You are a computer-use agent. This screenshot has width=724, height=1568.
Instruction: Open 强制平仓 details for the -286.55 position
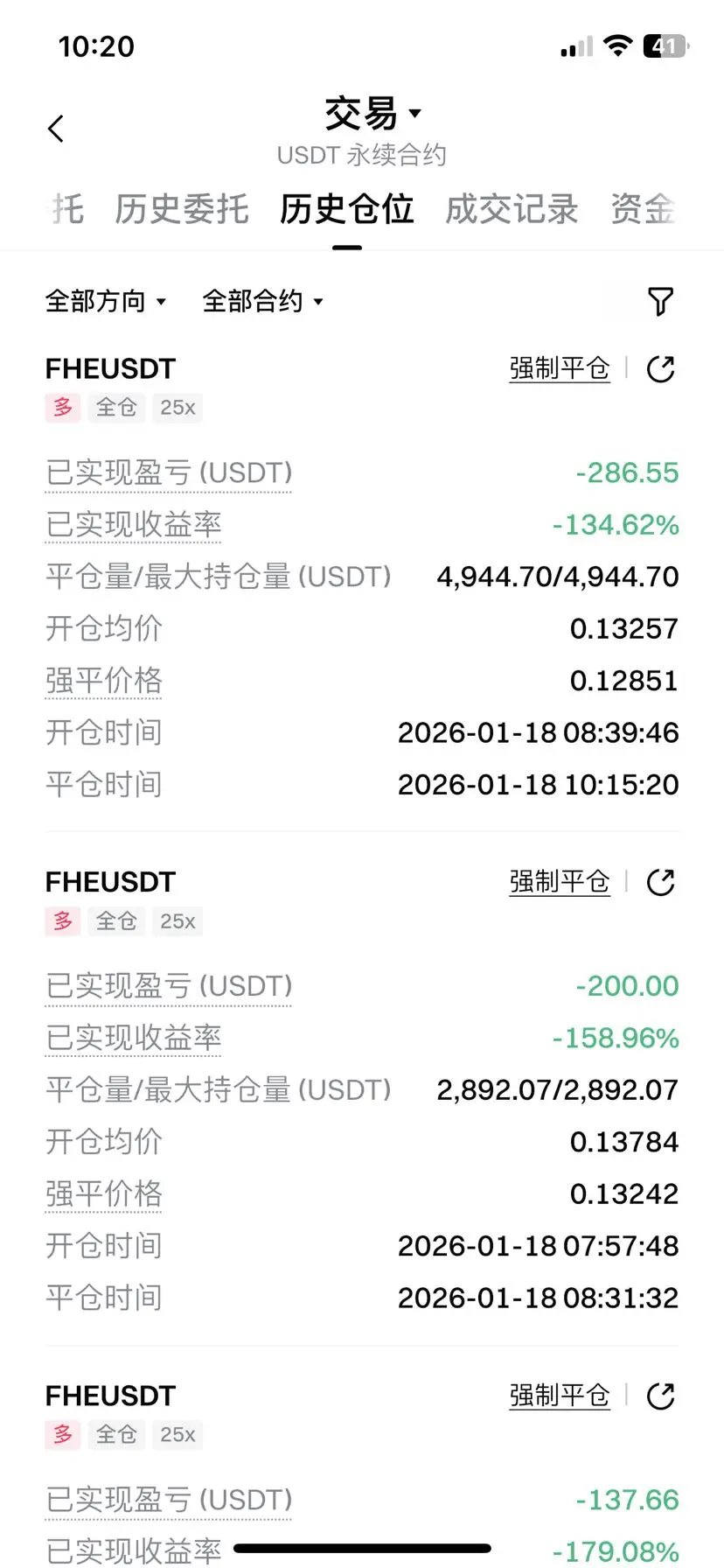560,369
